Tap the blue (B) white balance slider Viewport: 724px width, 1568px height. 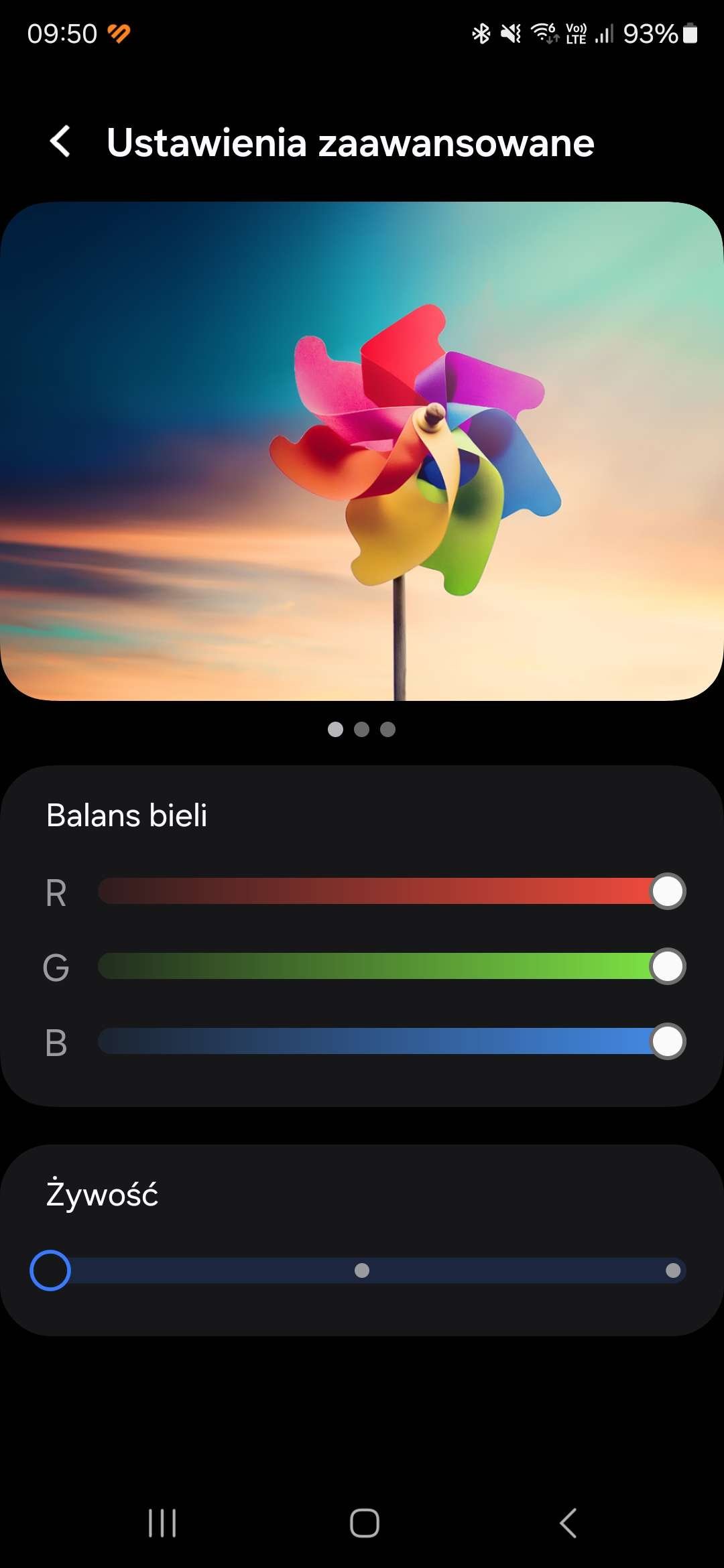pyautogui.click(x=391, y=1041)
